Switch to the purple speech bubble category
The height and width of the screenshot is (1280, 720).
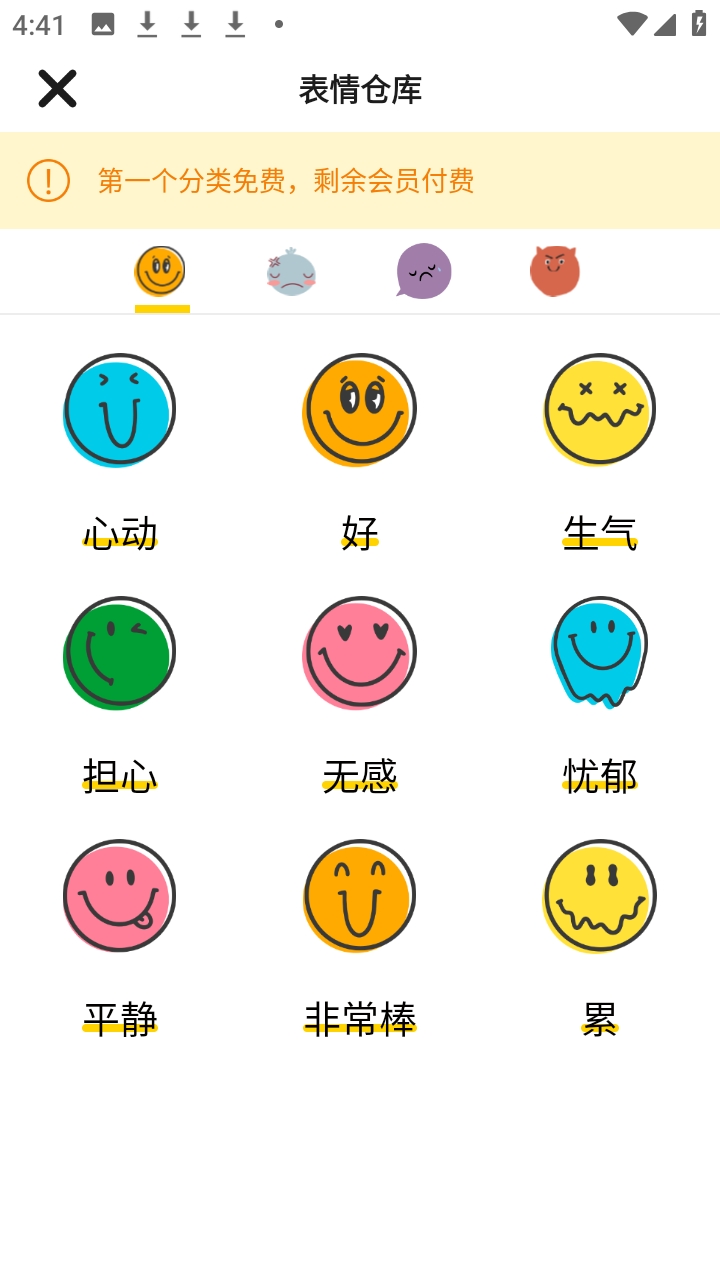(x=424, y=272)
